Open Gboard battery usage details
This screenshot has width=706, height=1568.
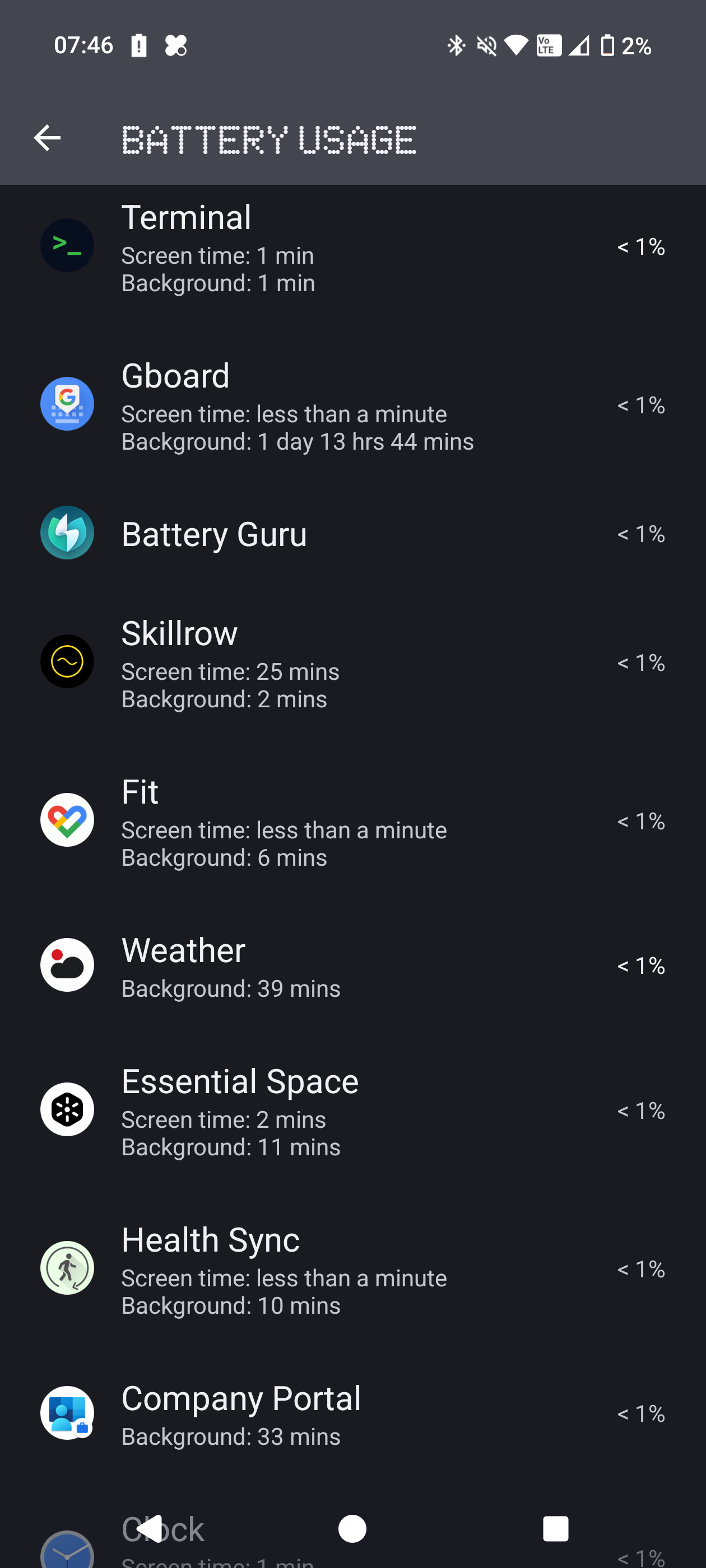coord(352,405)
